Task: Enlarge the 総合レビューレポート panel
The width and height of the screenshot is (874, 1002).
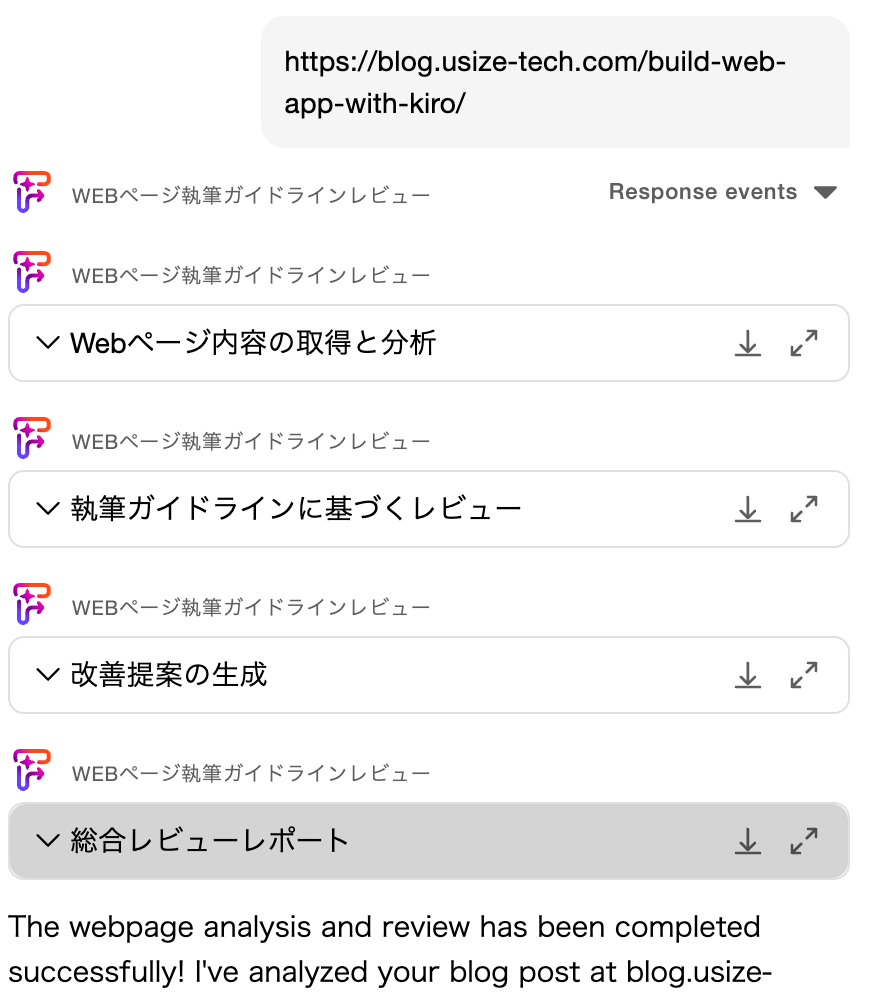Action: click(804, 841)
